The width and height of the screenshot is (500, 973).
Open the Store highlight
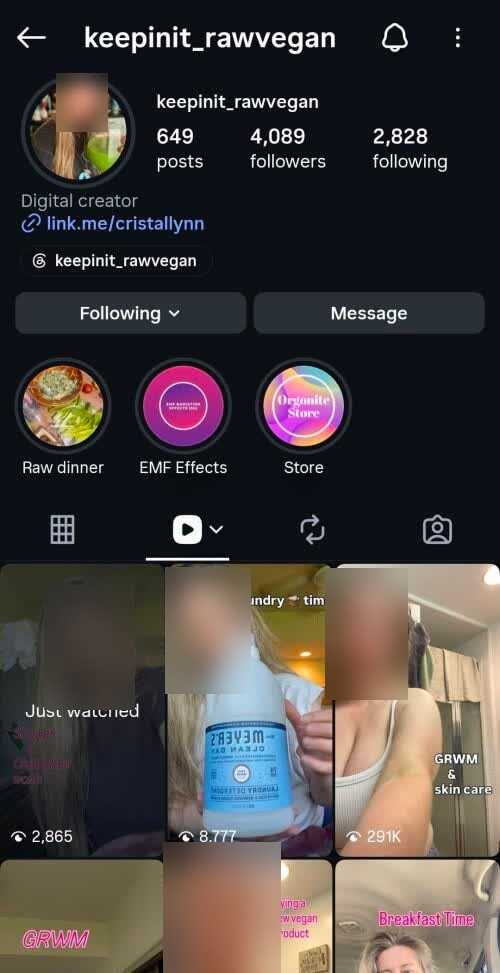point(303,406)
